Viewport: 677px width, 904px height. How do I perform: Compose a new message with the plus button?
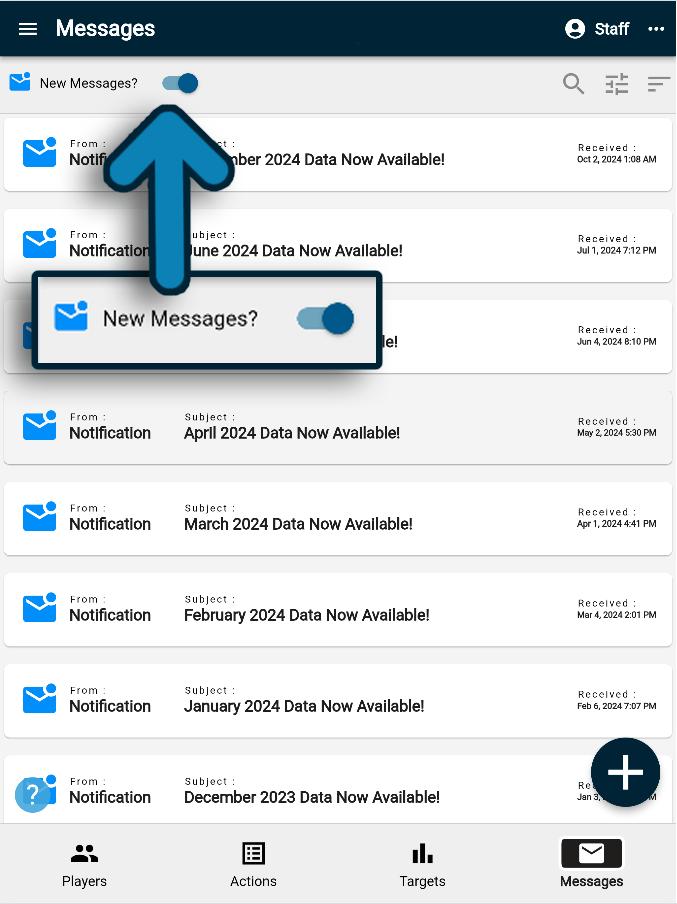point(625,772)
